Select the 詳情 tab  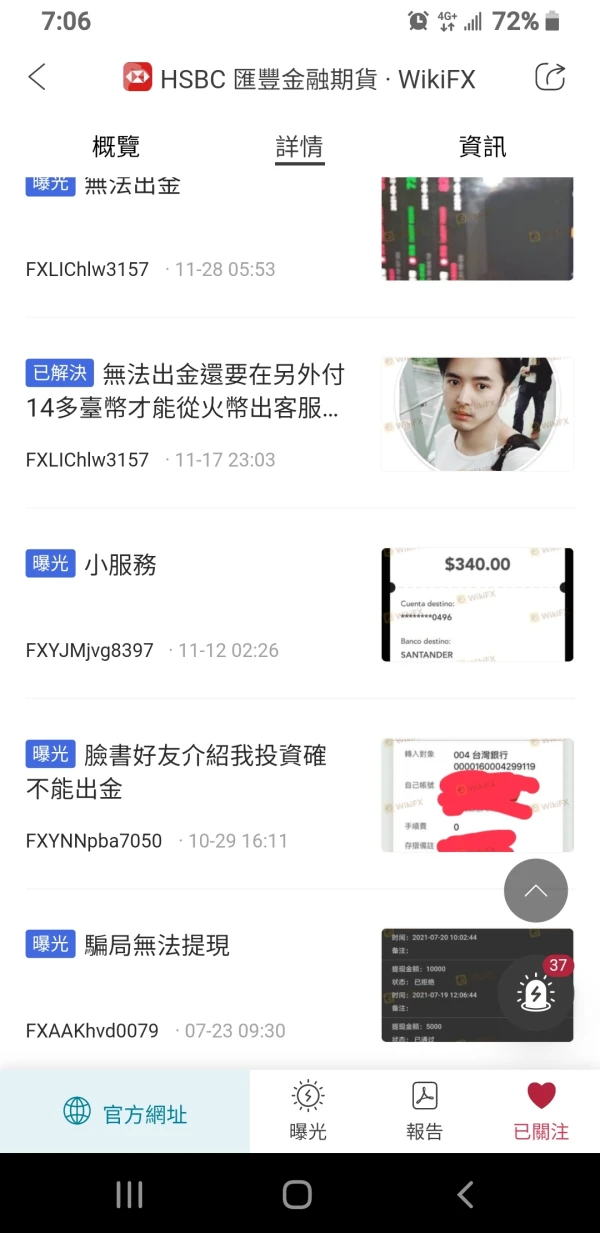click(299, 147)
